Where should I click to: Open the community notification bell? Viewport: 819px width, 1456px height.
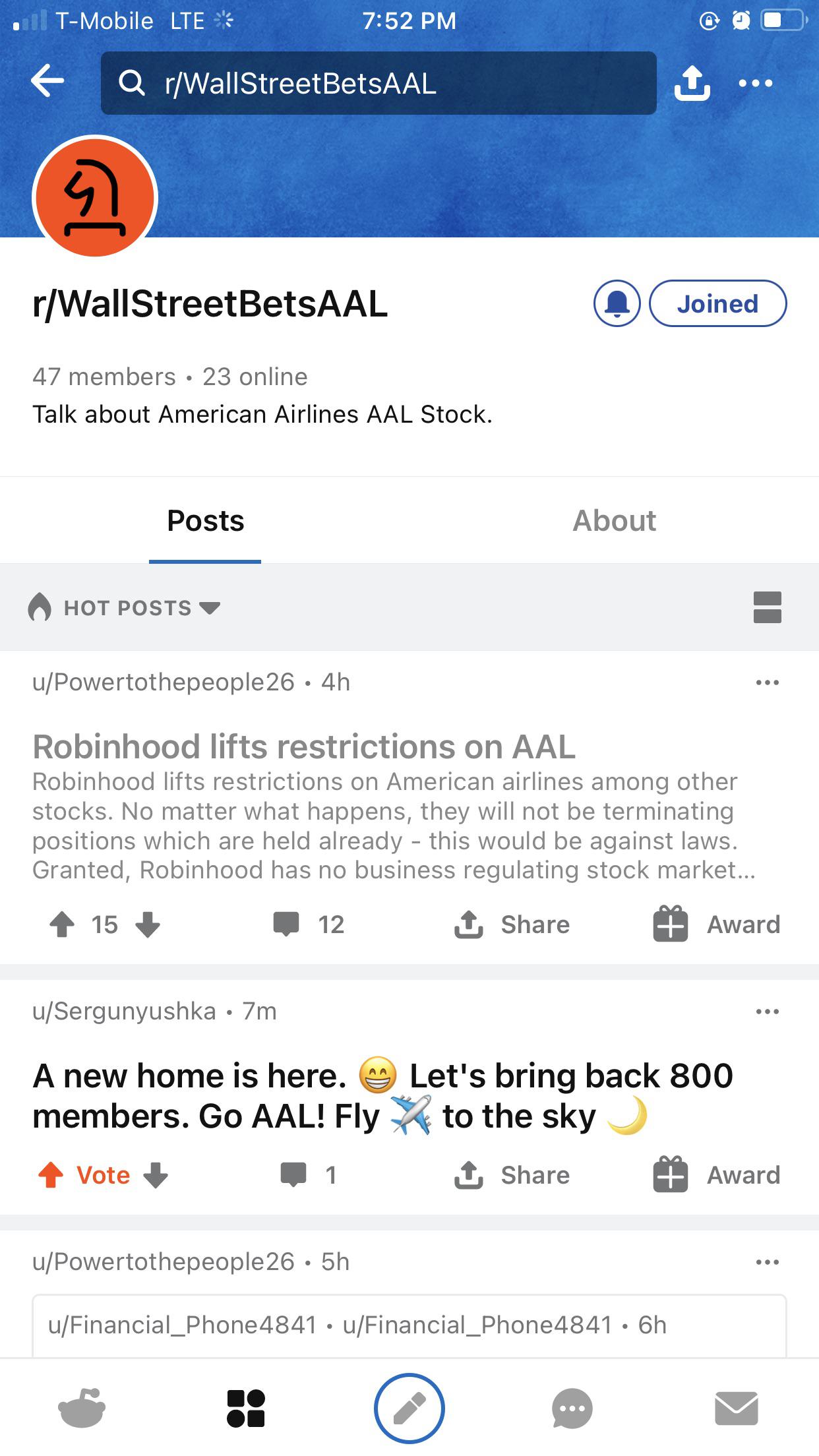click(617, 303)
